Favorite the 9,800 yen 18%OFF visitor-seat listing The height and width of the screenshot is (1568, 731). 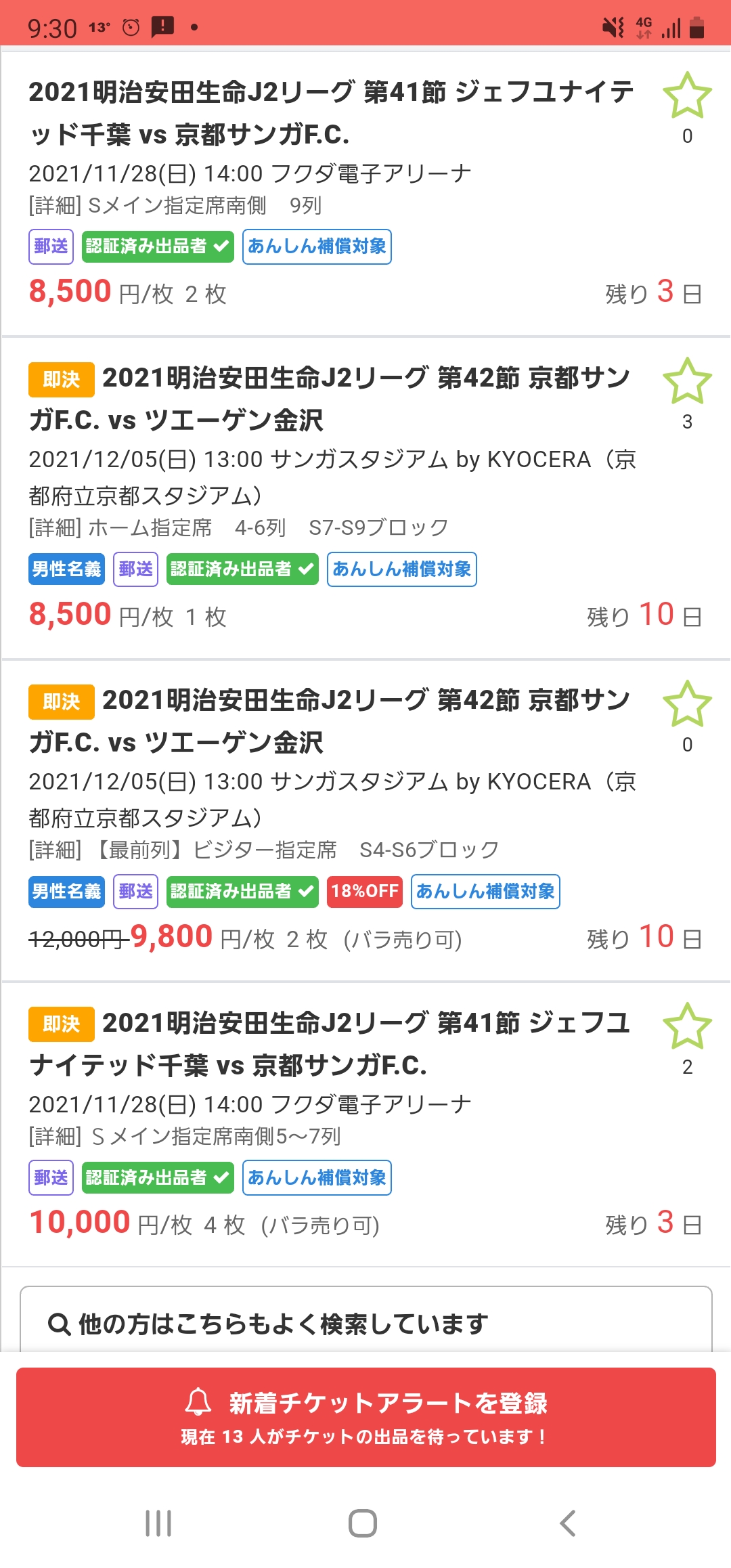click(x=686, y=704)
